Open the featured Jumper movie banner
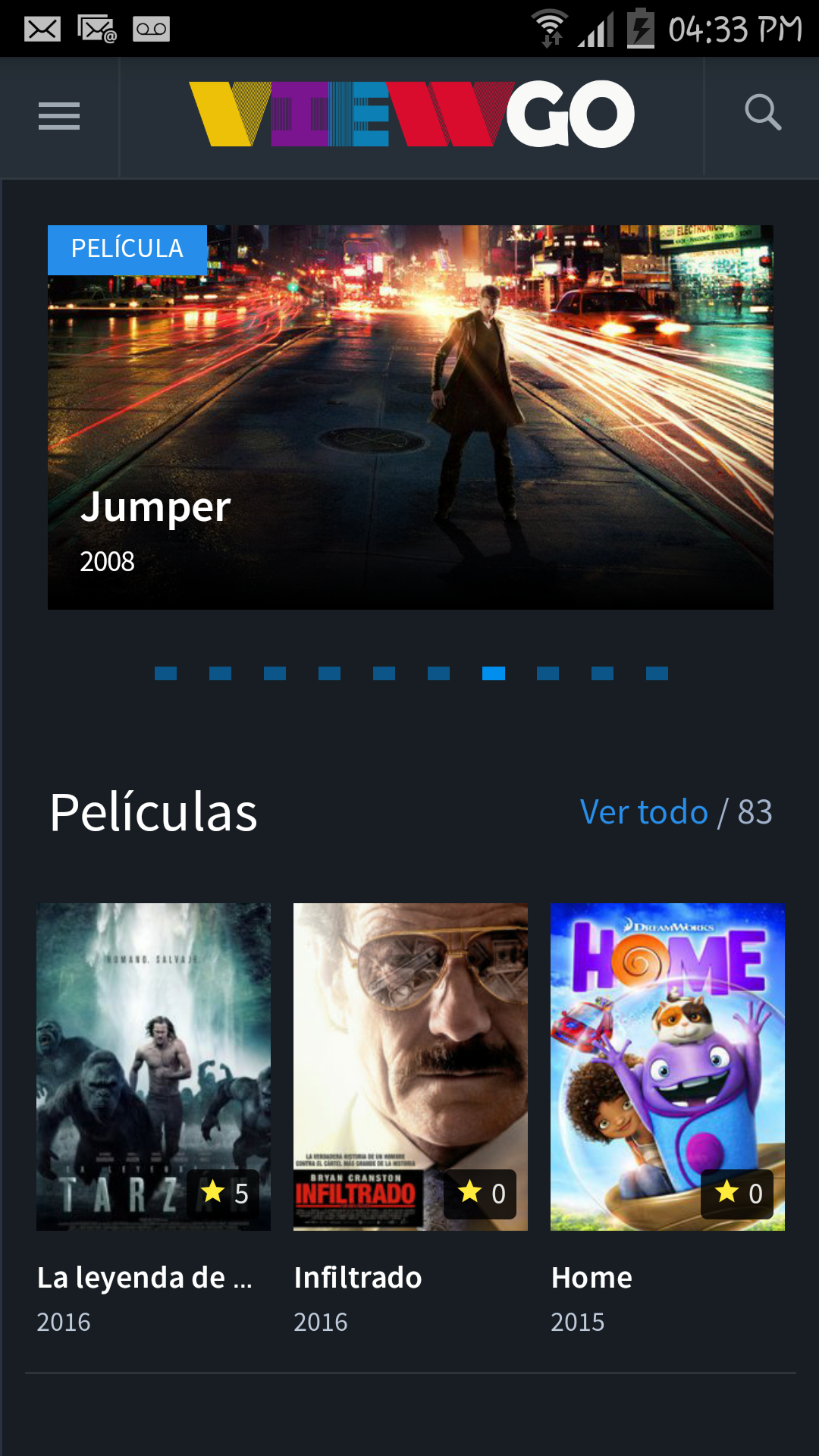Viewport: 819px width, 1456px height. tap(410, 417)
